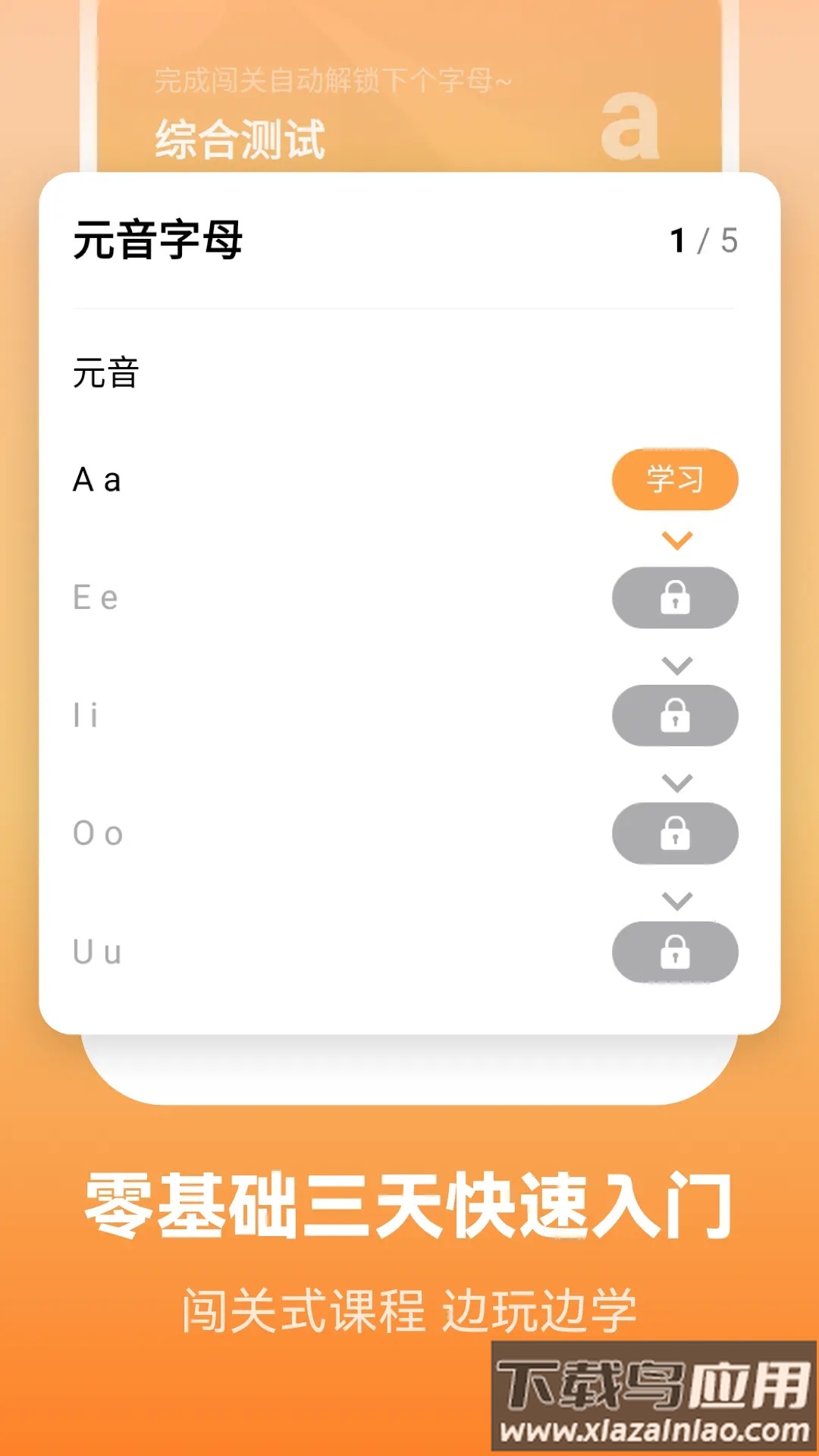Tap the lock icon next to Ii
Image resolution: width=819 pixels, height=1456 pixels.
pos(676,716)
